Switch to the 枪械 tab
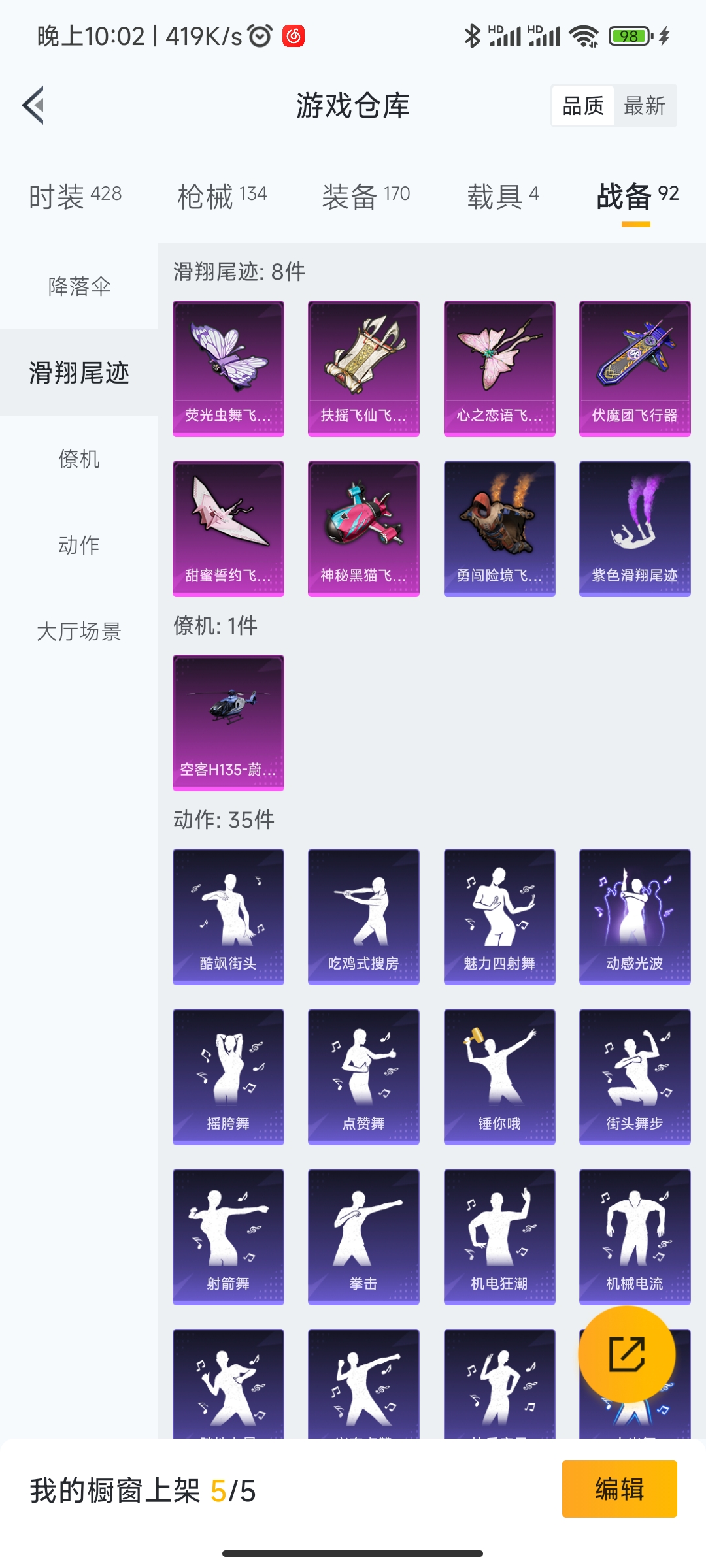 (222, 195)
